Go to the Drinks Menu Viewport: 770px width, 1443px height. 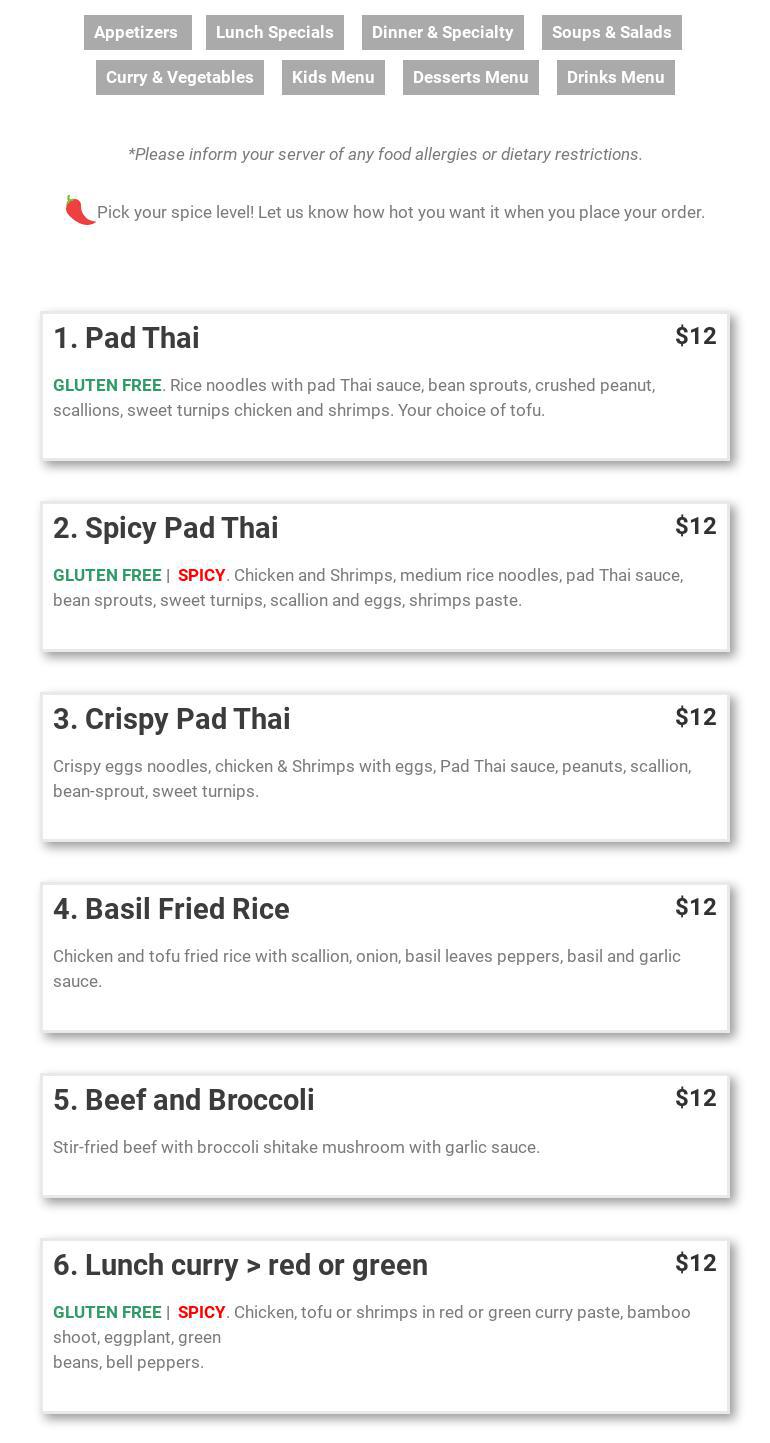click(615, 77)
